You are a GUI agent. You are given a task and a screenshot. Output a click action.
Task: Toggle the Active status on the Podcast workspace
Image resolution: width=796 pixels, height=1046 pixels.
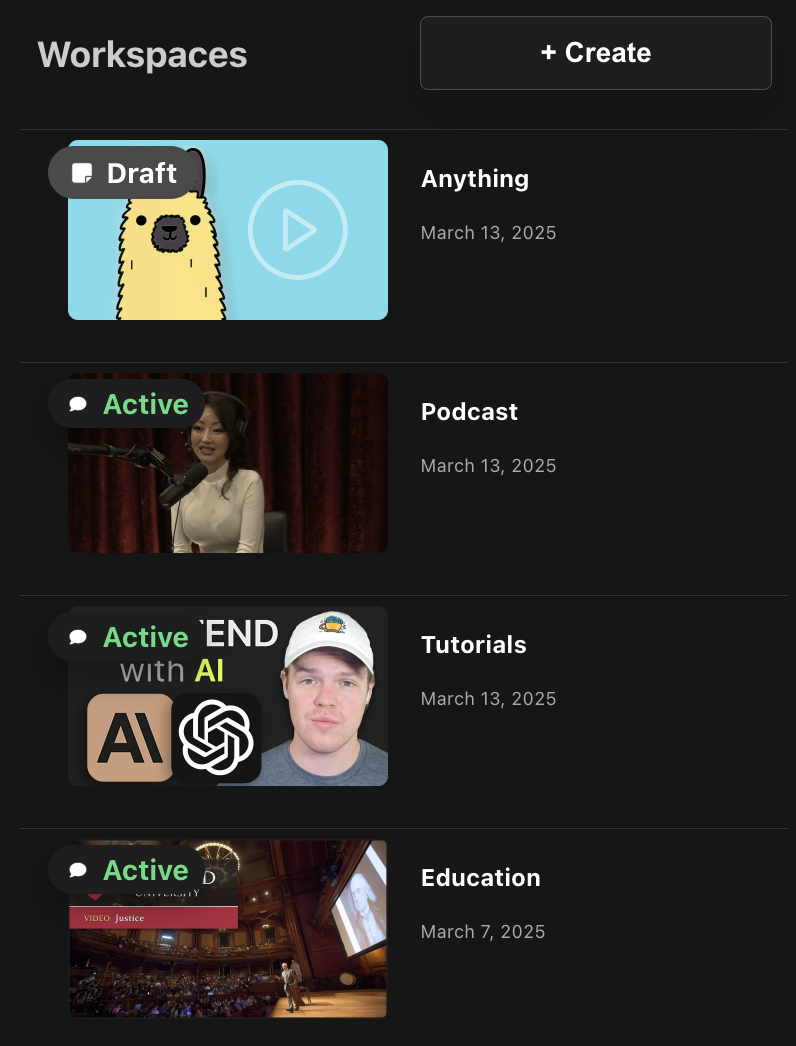125,404
